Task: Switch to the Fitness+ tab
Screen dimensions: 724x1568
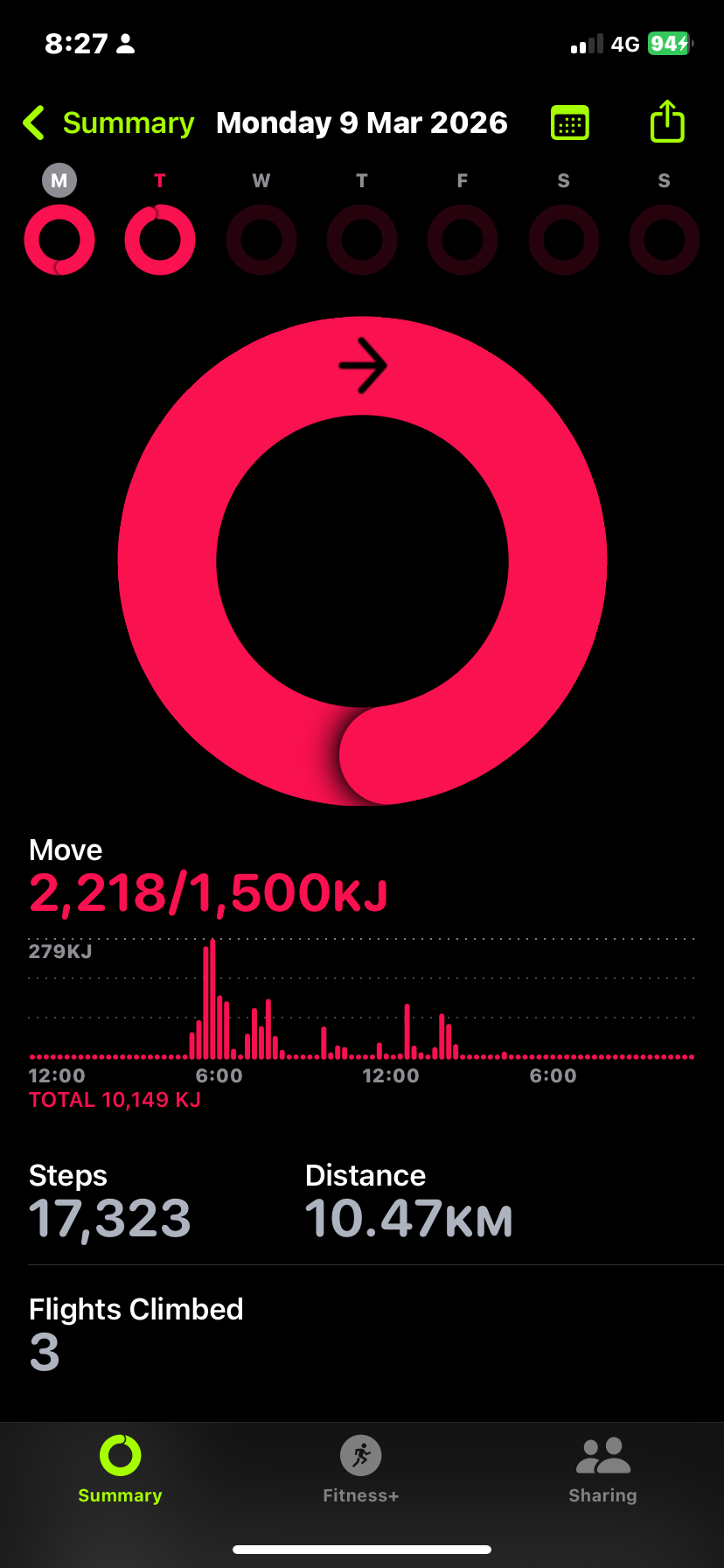Action: 361,1469
